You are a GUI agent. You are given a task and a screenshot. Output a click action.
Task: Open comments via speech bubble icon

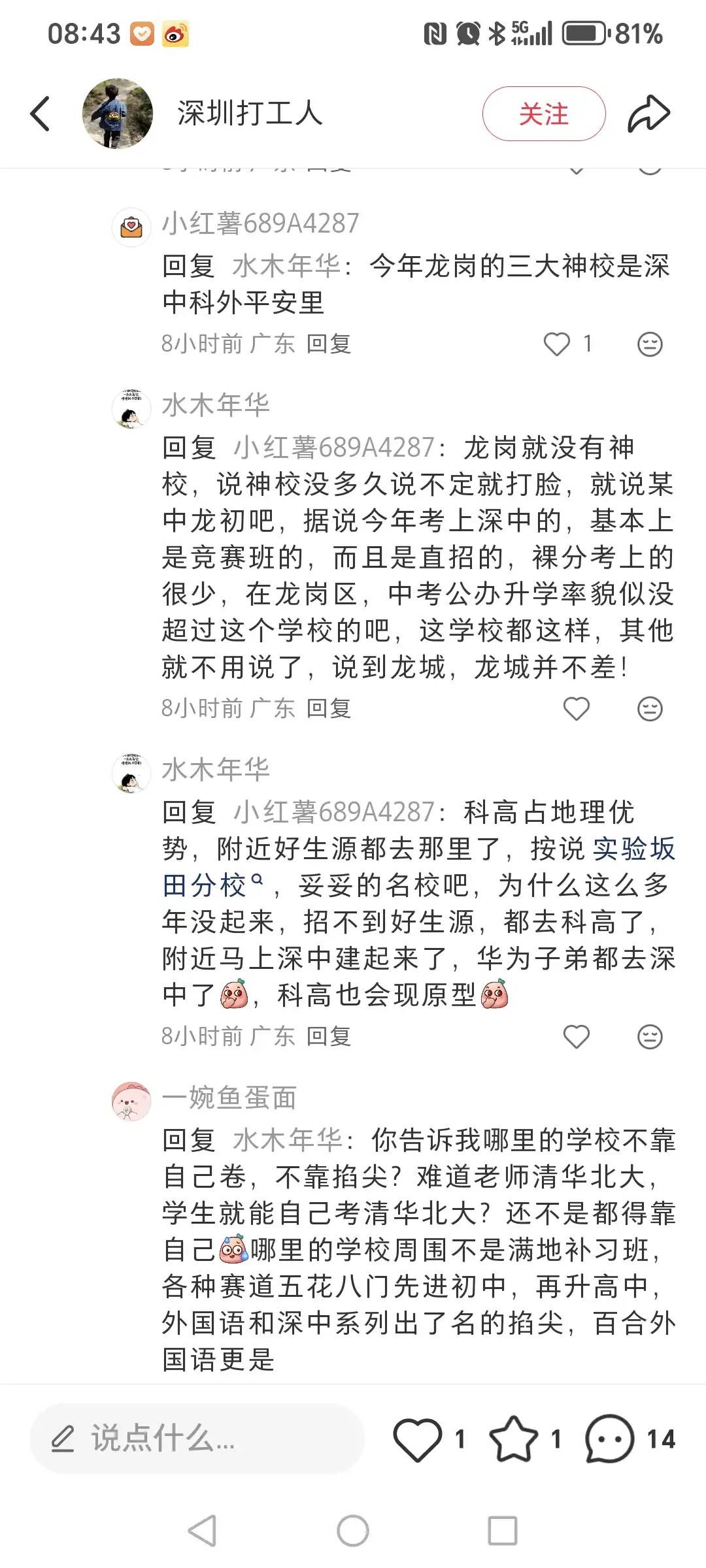pyautogui.click(x=609, y=1439)
